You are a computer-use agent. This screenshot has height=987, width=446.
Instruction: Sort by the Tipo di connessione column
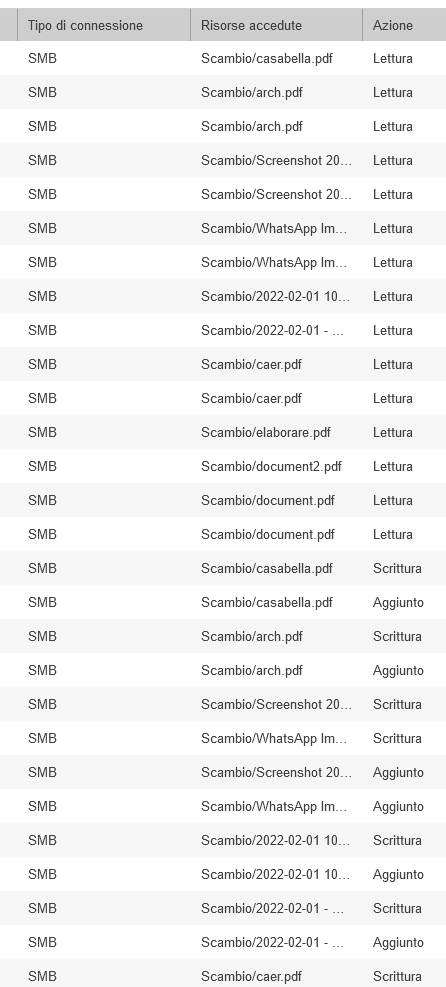(x=104, y=25)
